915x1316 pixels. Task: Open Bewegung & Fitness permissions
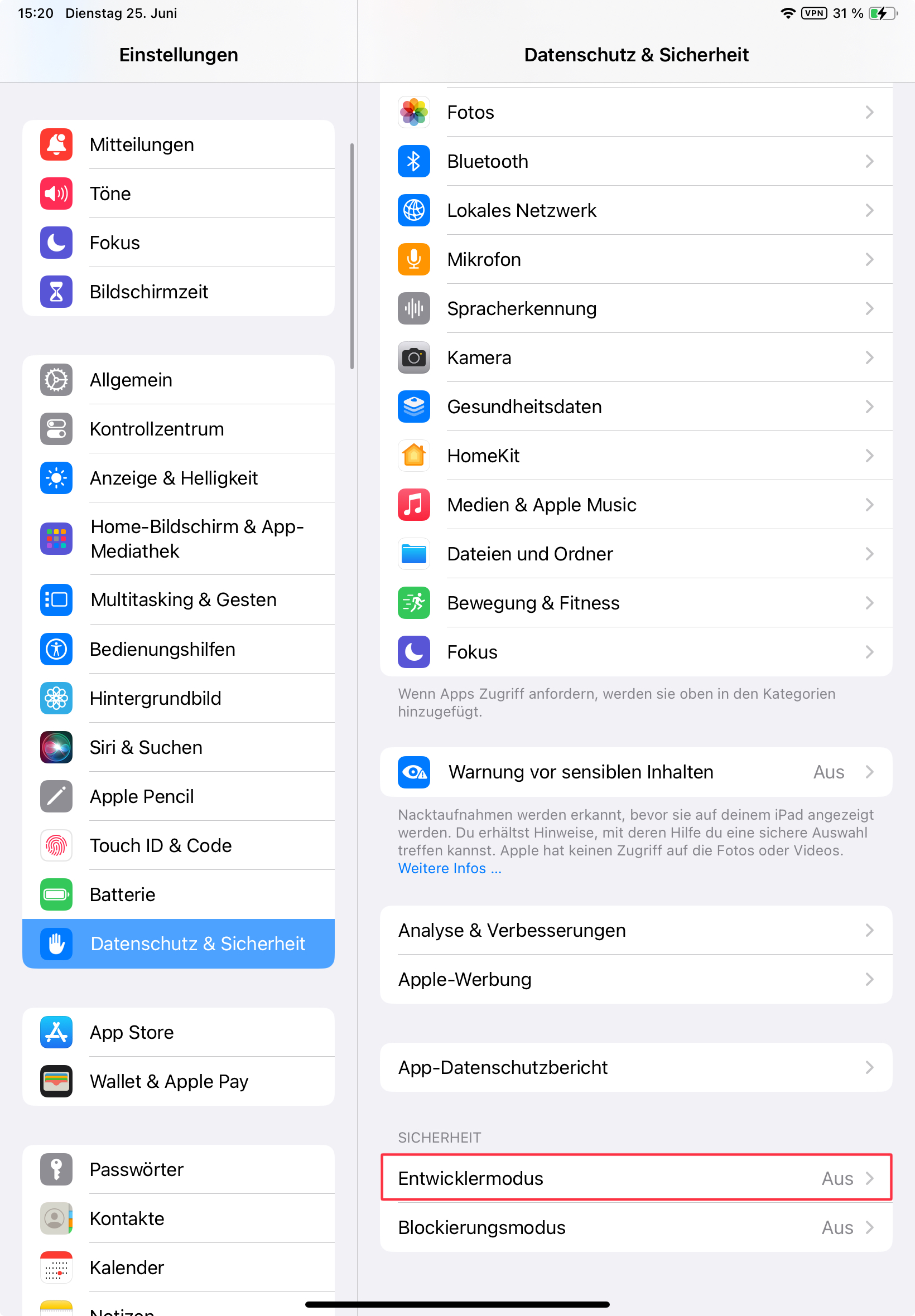pos(635,603)
